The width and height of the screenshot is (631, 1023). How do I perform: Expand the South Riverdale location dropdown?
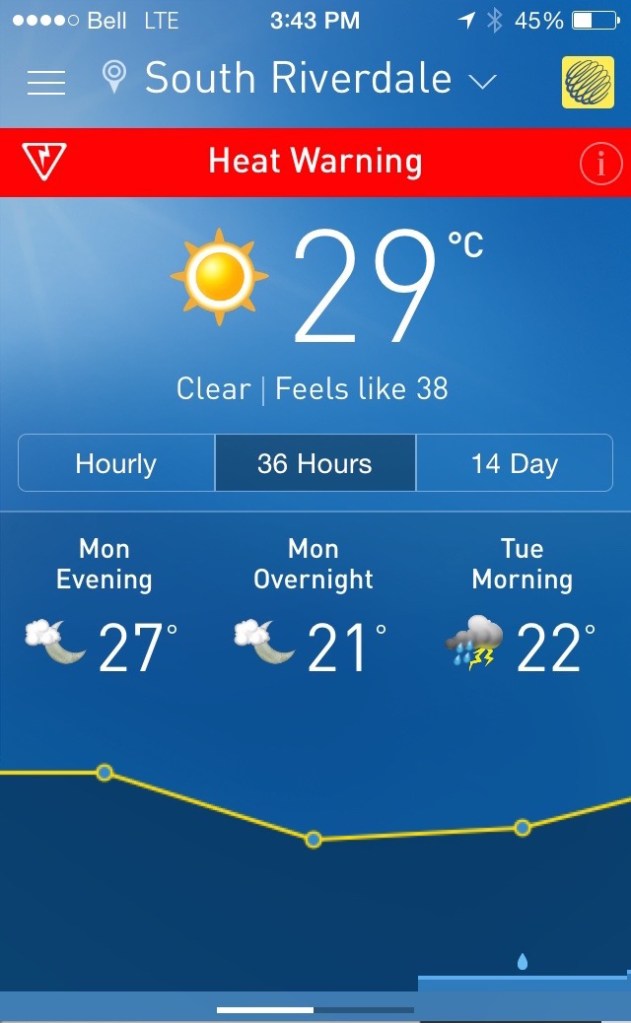[482, 81]
